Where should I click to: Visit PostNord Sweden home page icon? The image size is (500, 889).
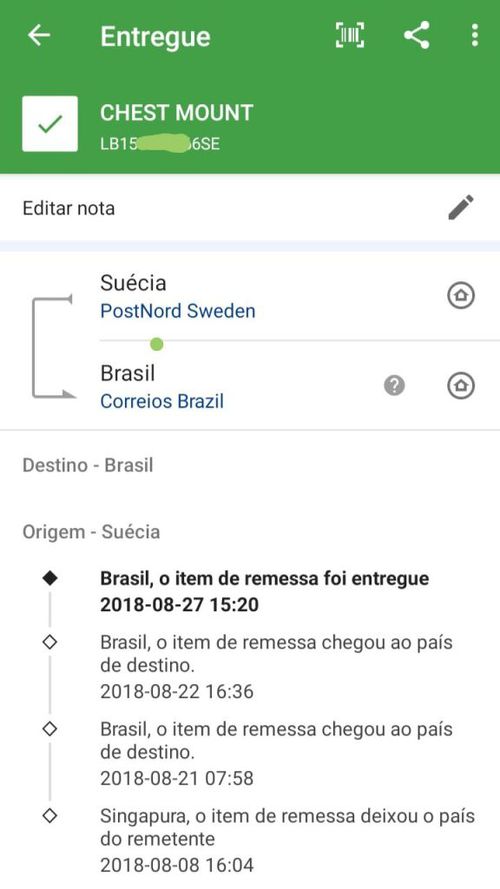tap(461, 295)
